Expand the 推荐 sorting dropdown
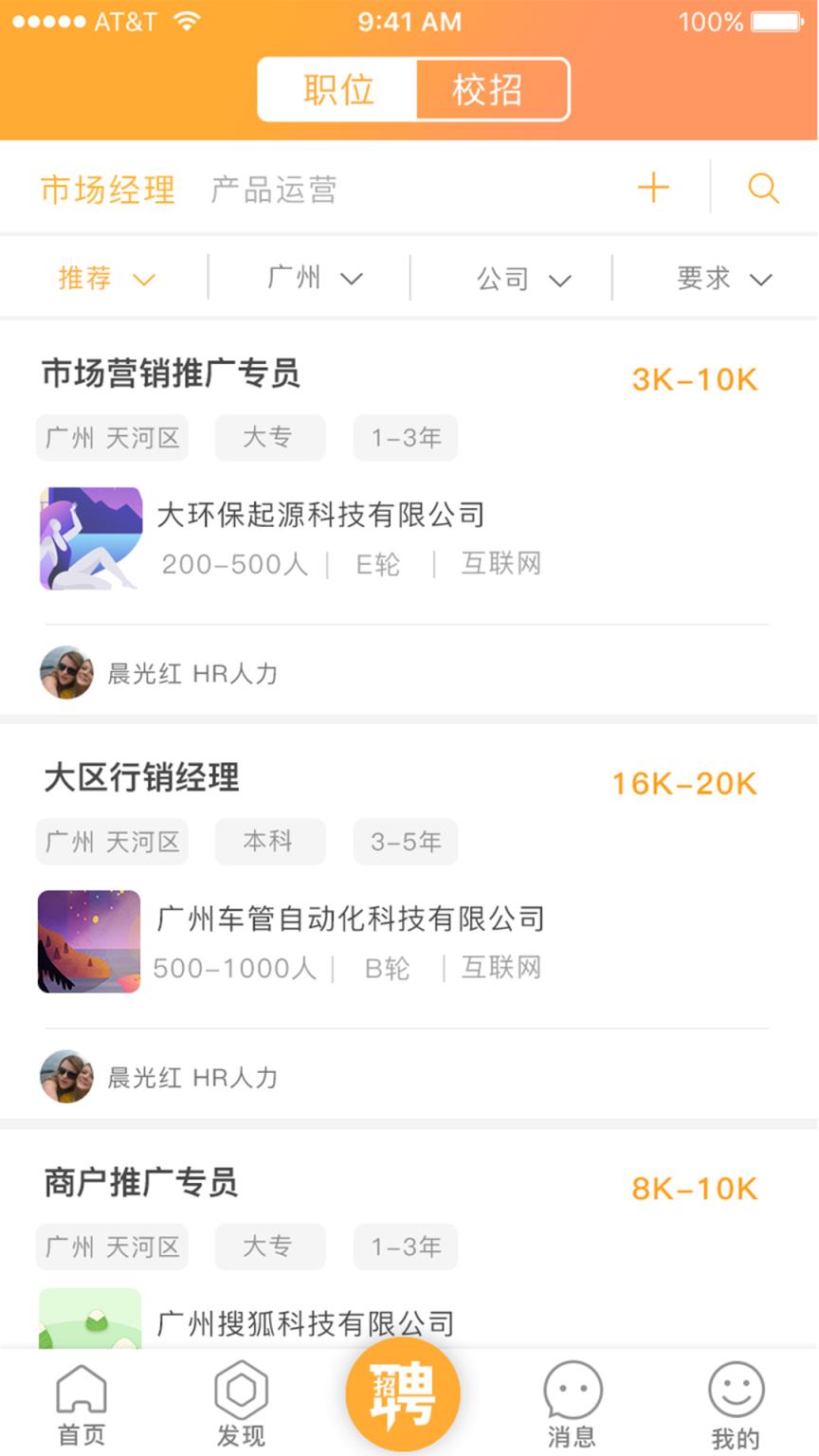This screenshot has height=1456, width=819. pyautogui.click(x=106, y=278)
